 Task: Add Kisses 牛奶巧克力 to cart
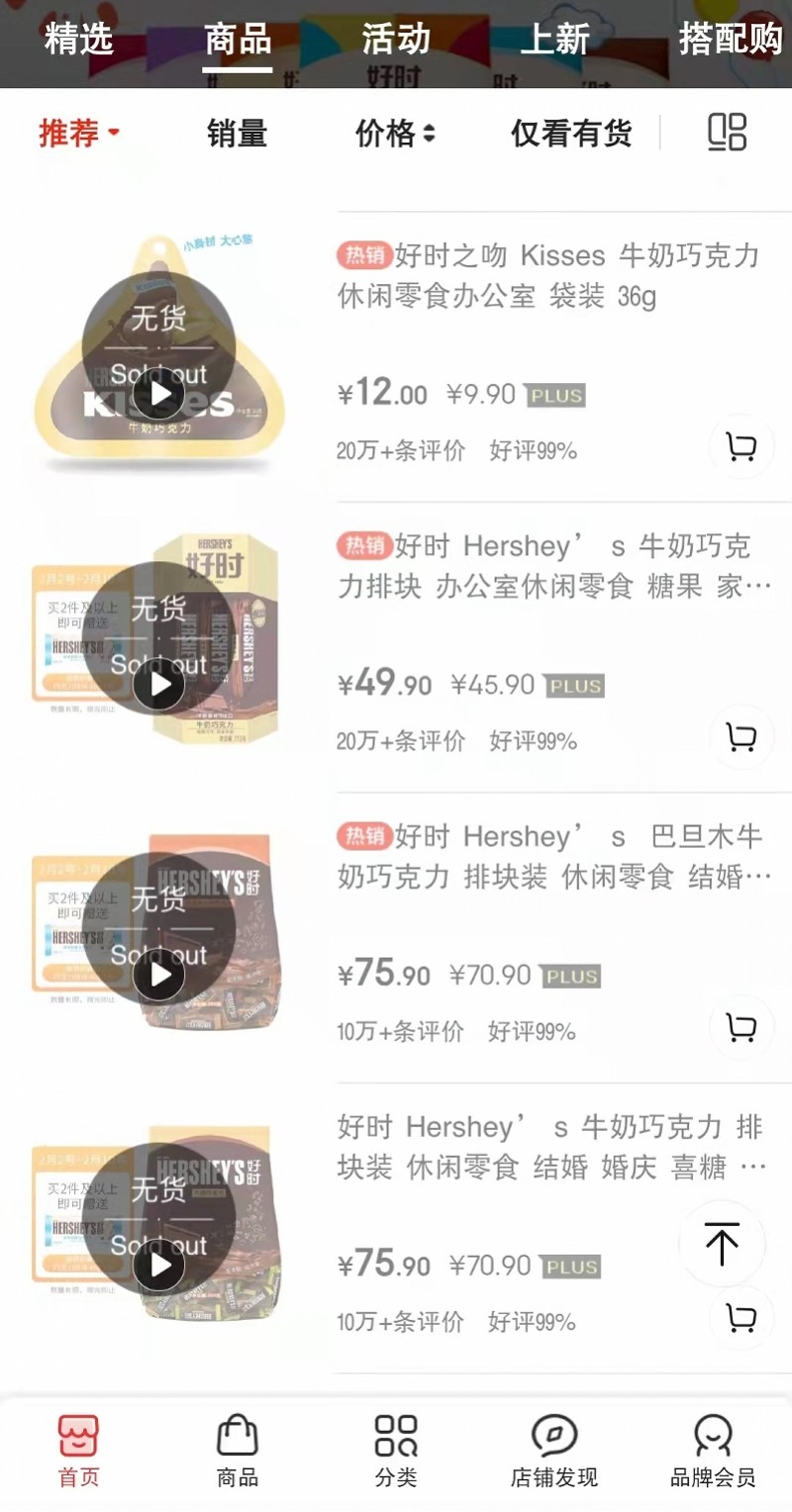pyautogui.click(x=741, y=447)
